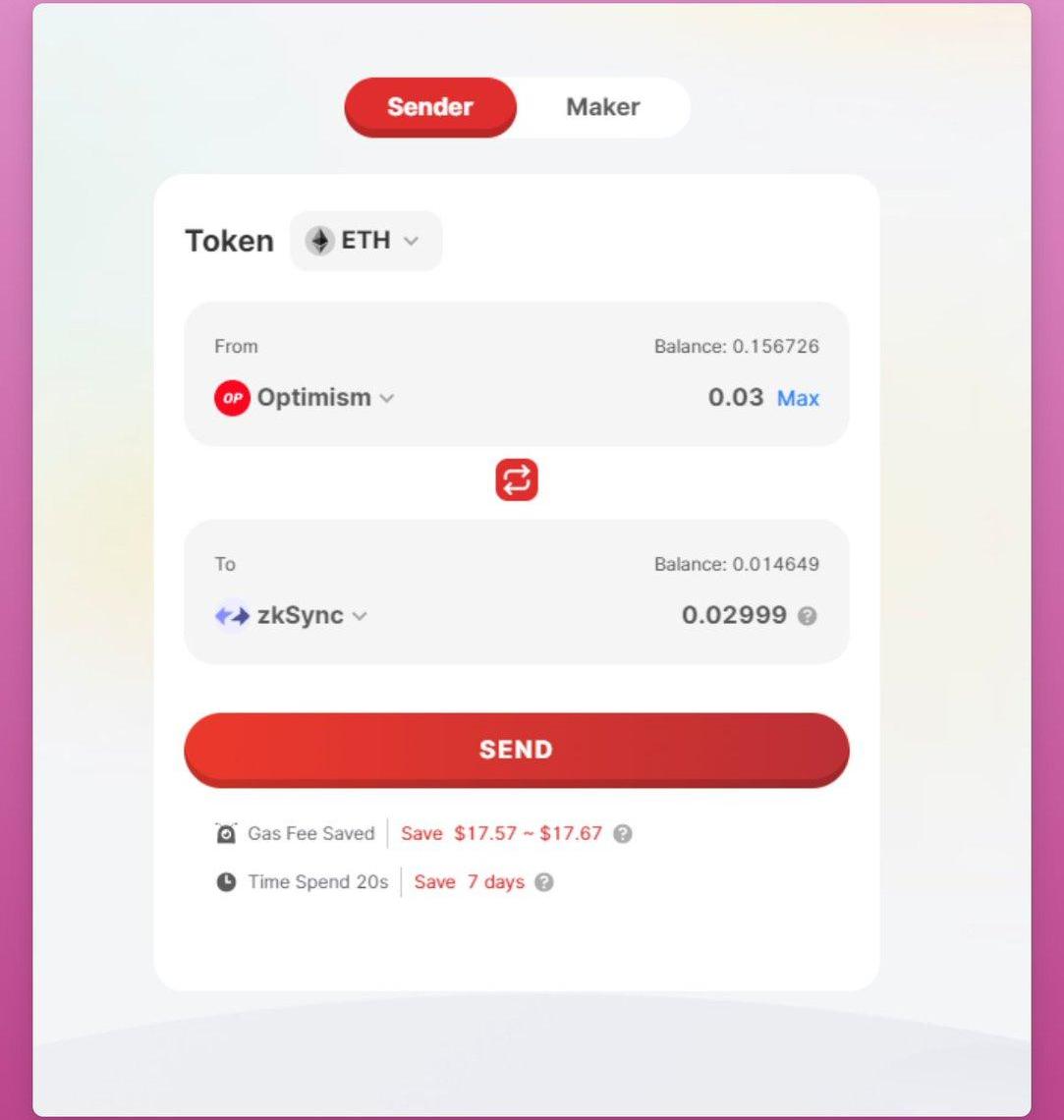
Task: Open help icon for Gas Fee Saved
Action: click(x=622, y=834)
